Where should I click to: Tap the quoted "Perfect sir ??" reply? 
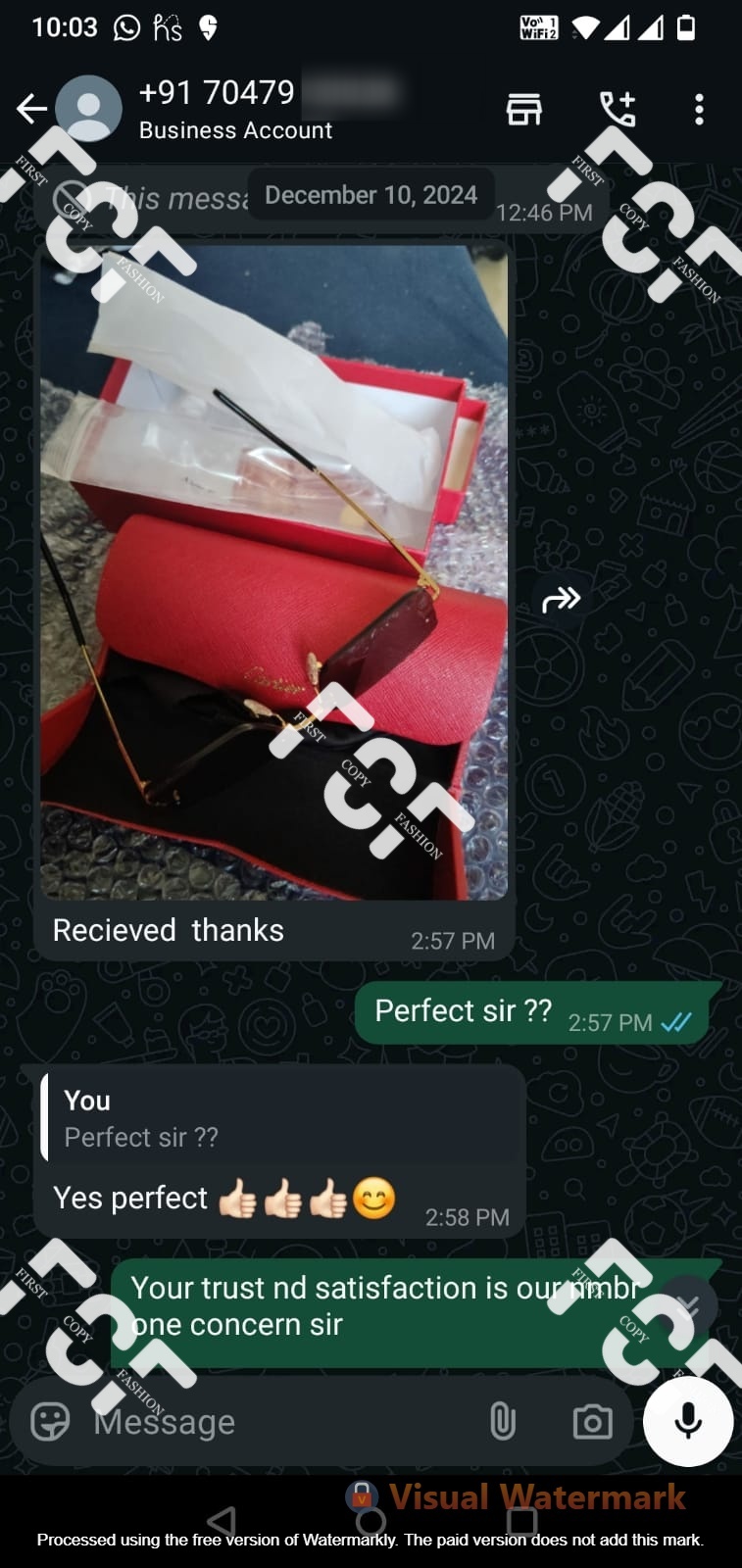pyautogui.click(x=279, y=1118)
